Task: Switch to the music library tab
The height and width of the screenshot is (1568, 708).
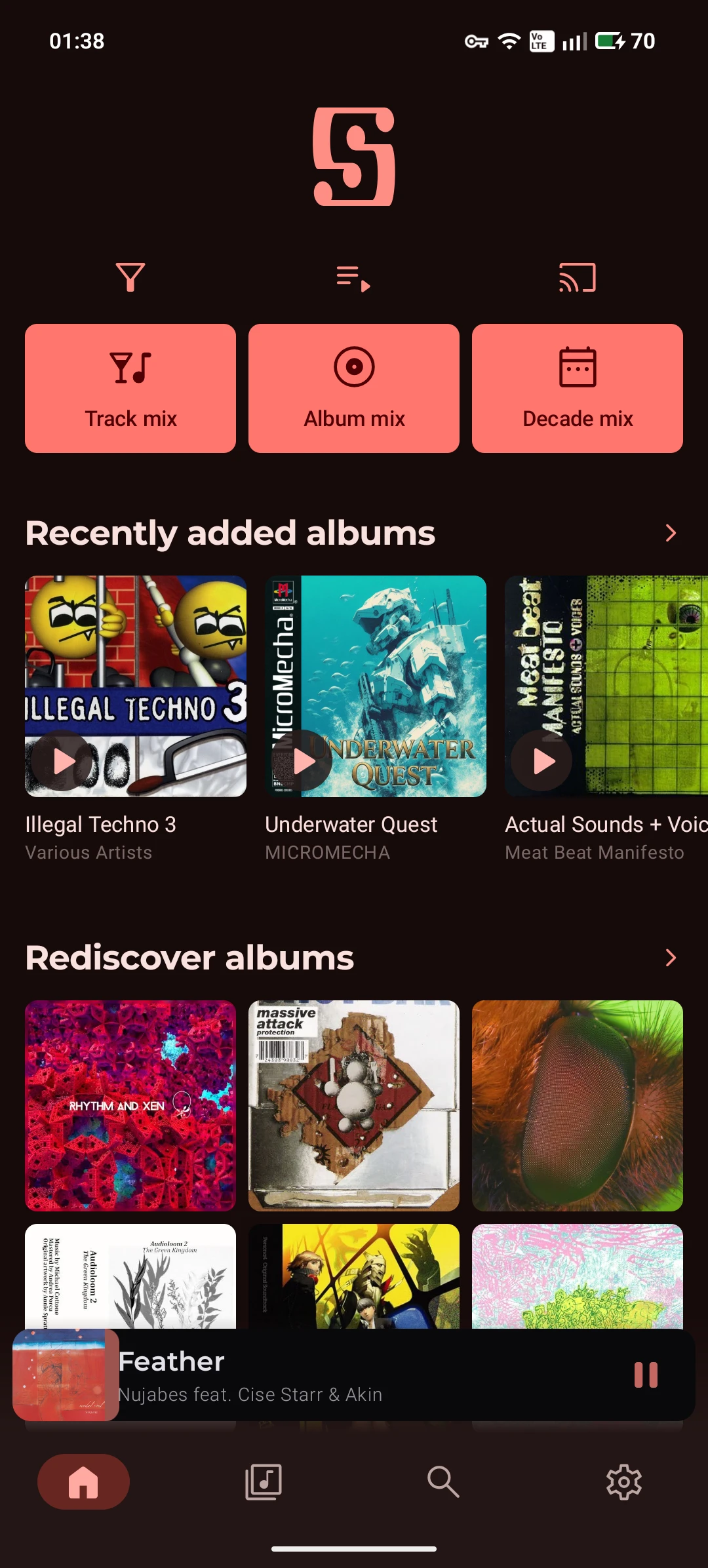Action: [264, 1482]
